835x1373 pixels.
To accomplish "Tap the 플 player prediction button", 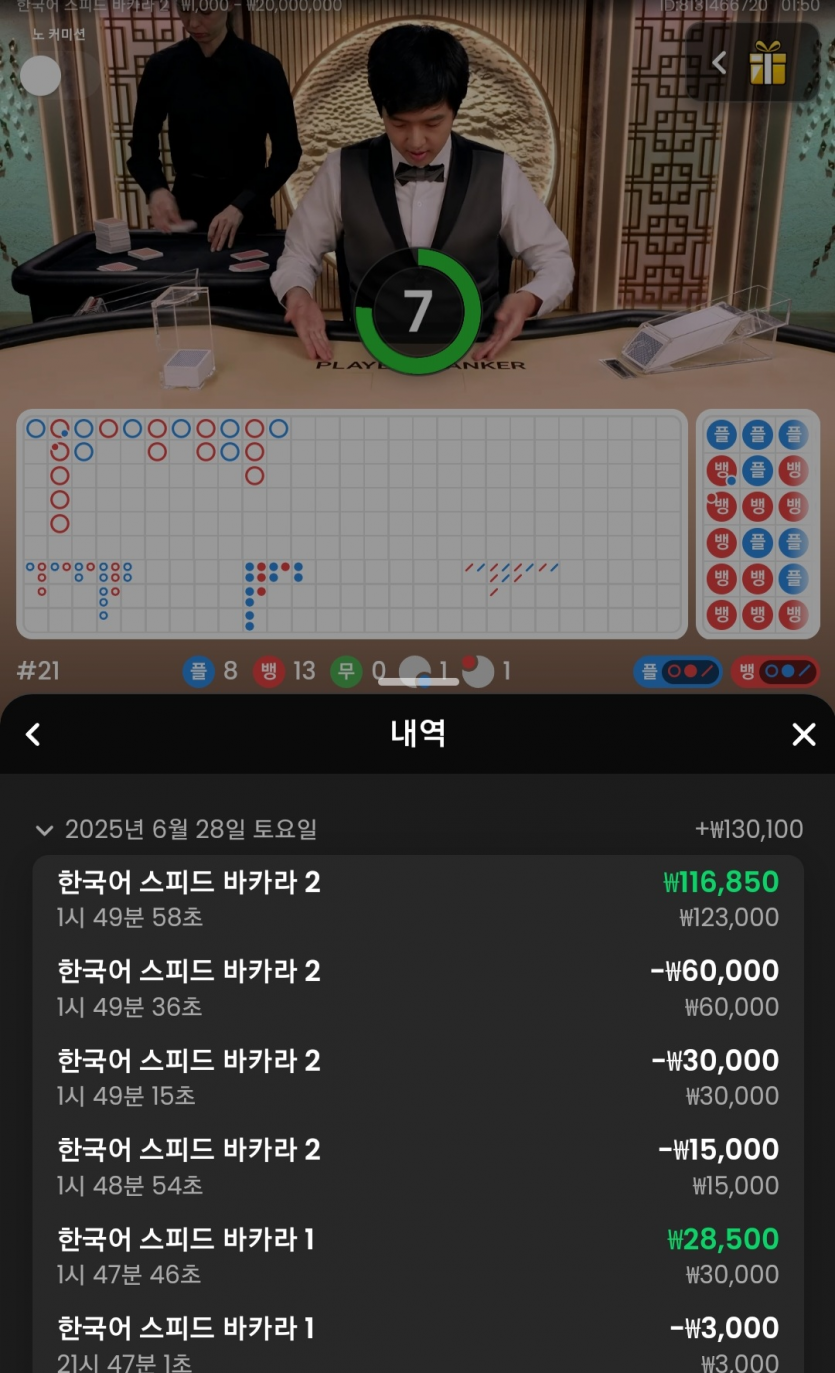I will tap(678, 671).
